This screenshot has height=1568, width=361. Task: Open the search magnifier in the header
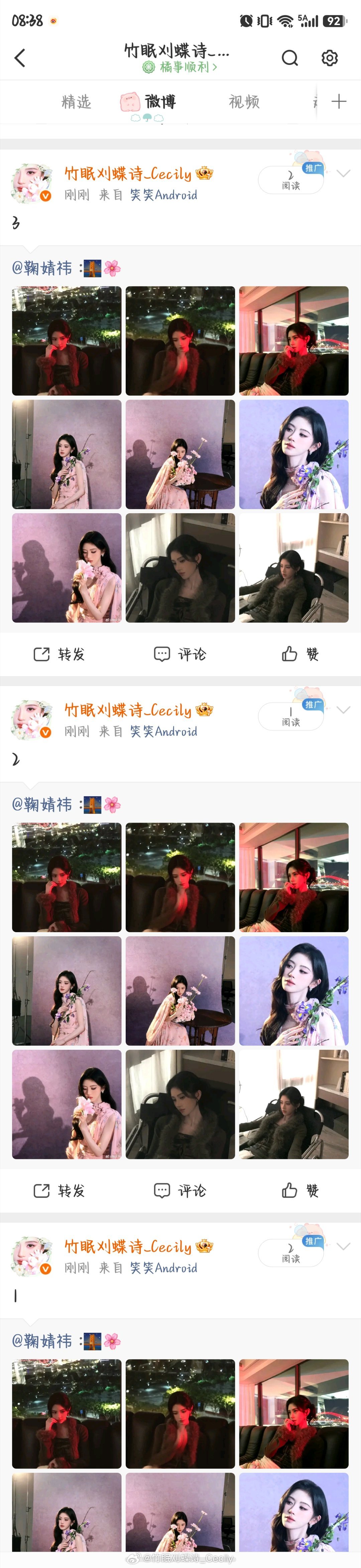click(x=290, y=58)
